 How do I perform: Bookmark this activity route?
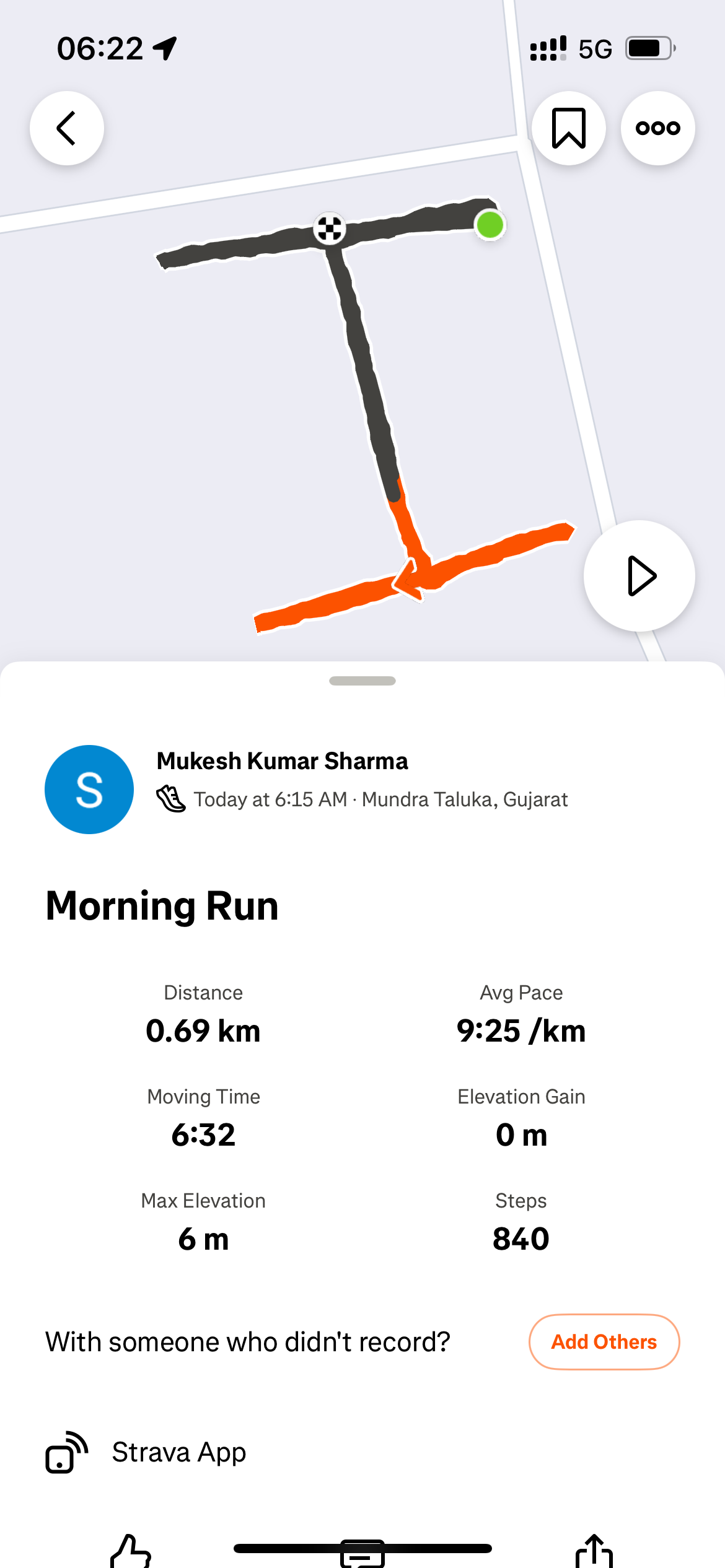(x=568, y=128)
